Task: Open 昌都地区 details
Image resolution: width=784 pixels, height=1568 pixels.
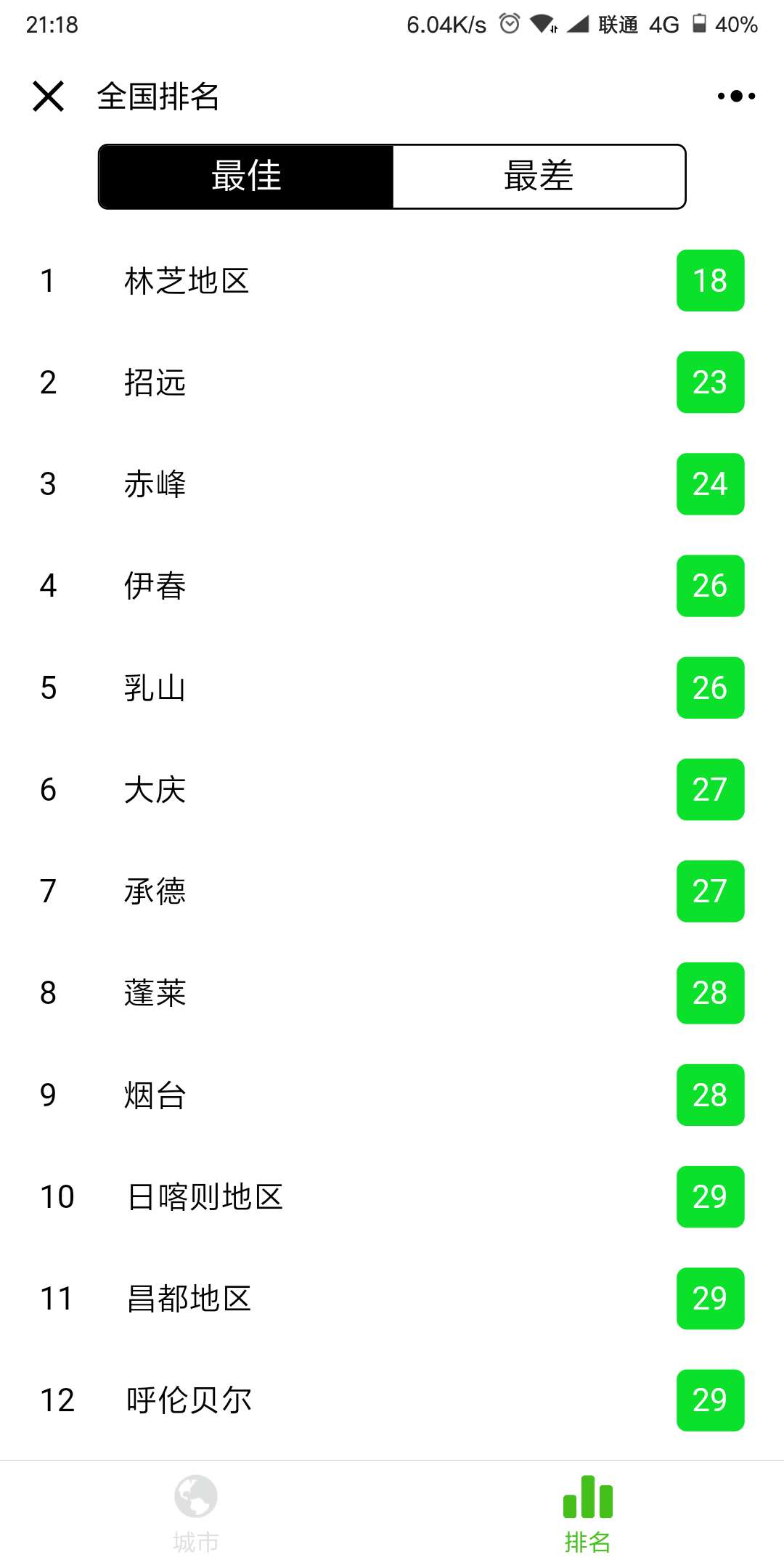Action: coord(392,1299)
